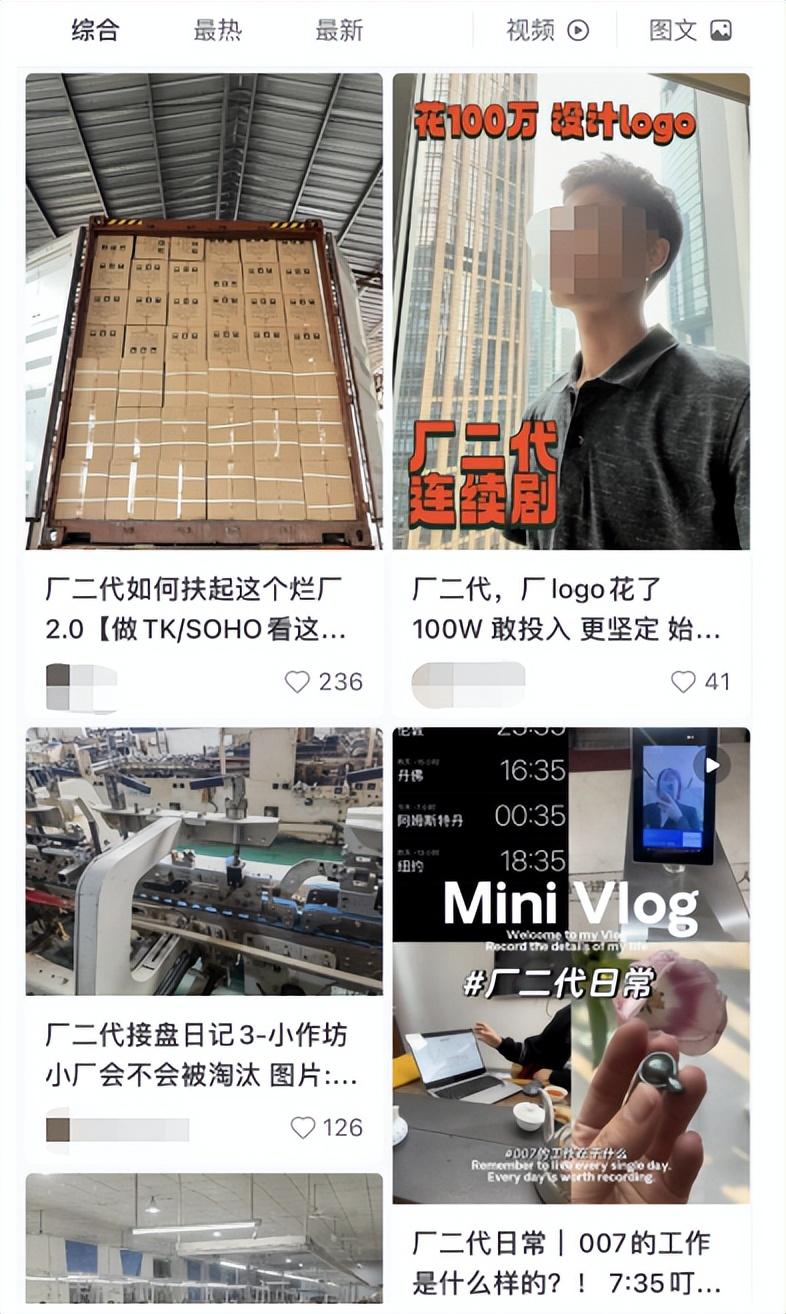
Task: Like the post with 126 likes
Action: tap(302, 1128)
